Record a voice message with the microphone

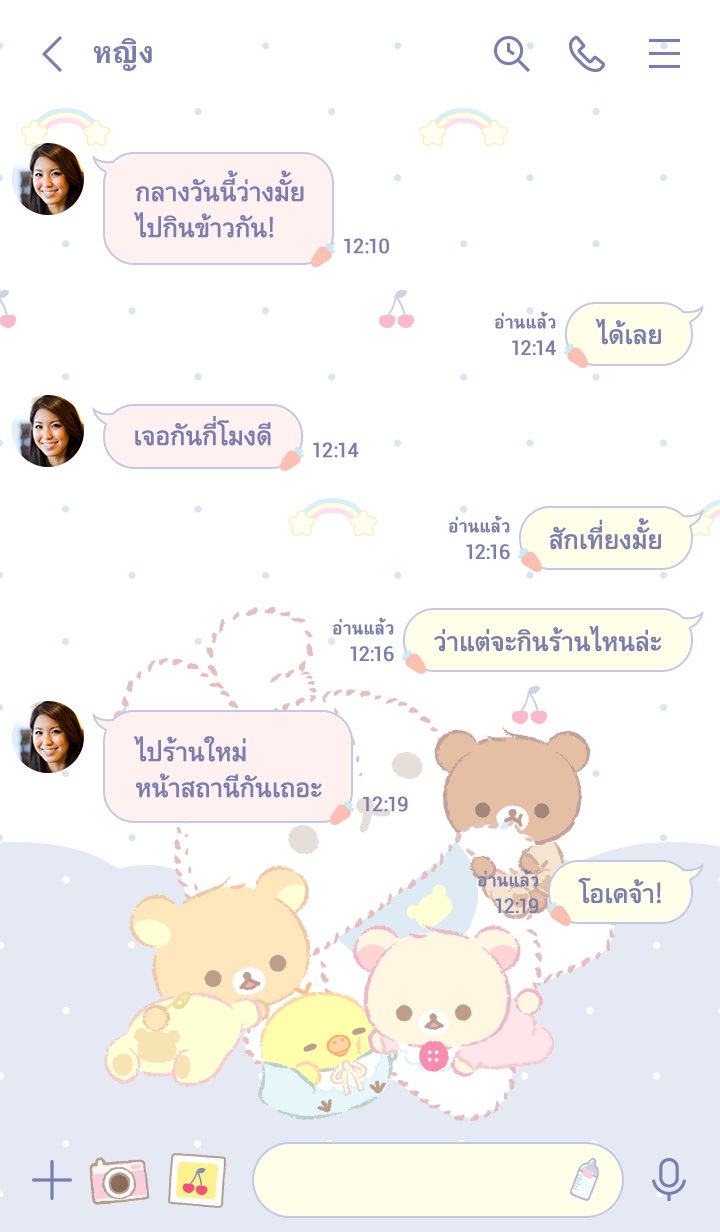click(x=668, y=1181)
